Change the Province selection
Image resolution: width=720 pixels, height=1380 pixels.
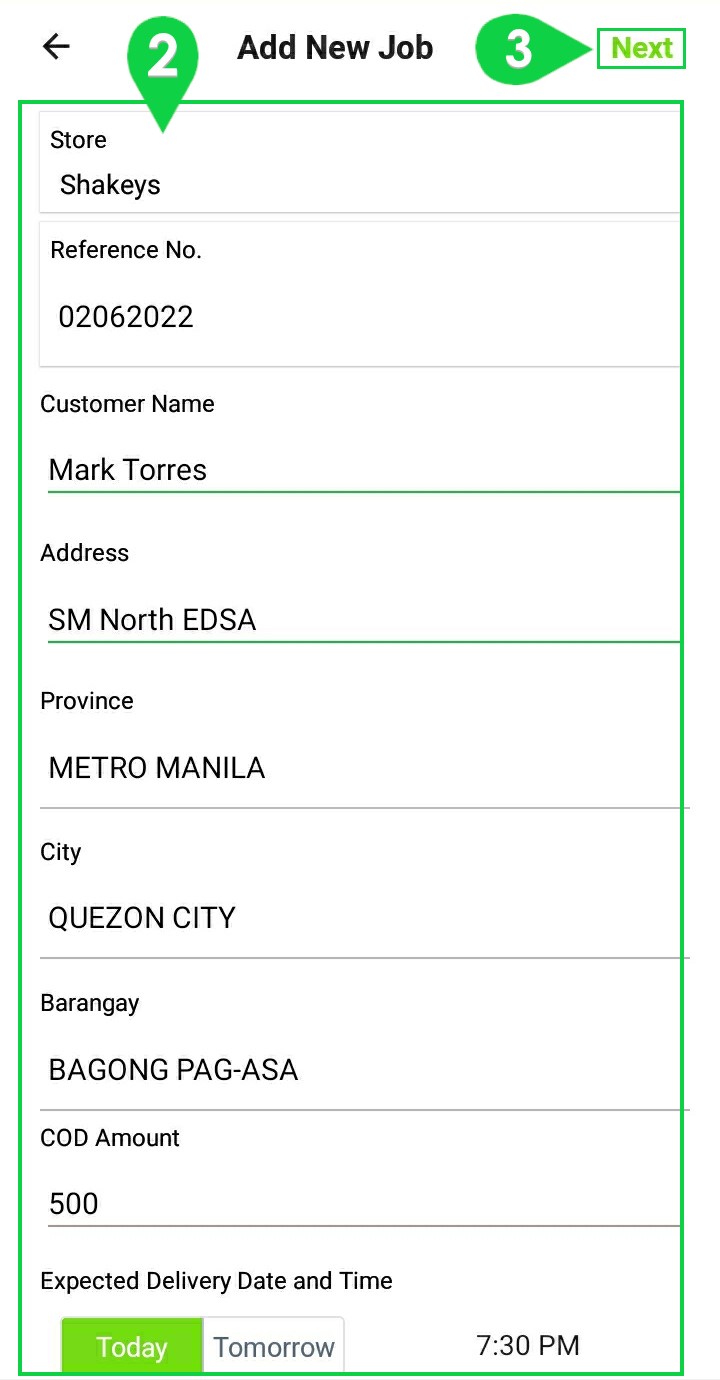pos(364,768)
